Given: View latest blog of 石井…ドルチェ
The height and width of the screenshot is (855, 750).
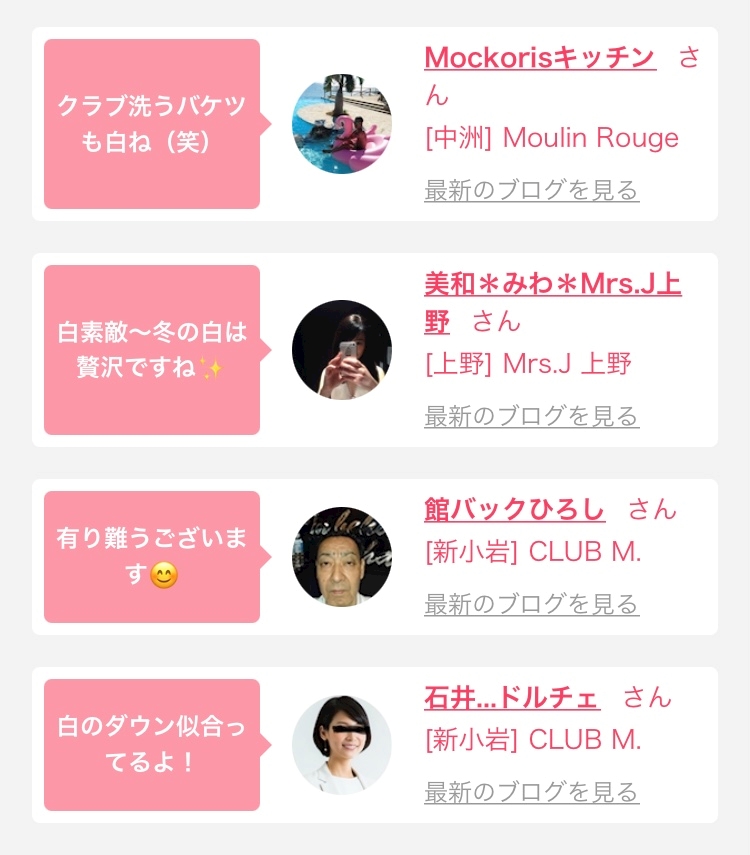Looking at the screenshot, I should (531, 792).
